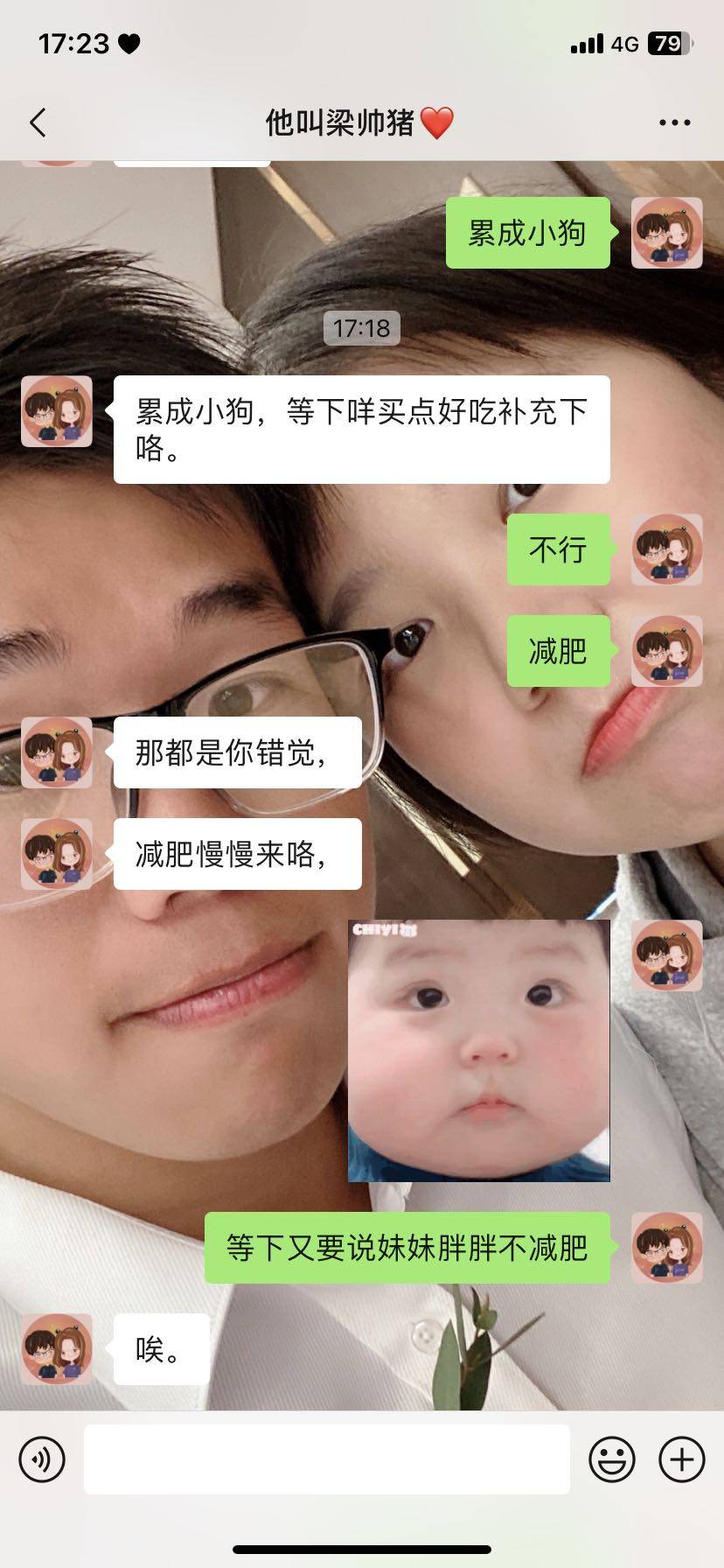Open the chubby baby sticker image
724x1568 pixels.
tap(478, 1050)
